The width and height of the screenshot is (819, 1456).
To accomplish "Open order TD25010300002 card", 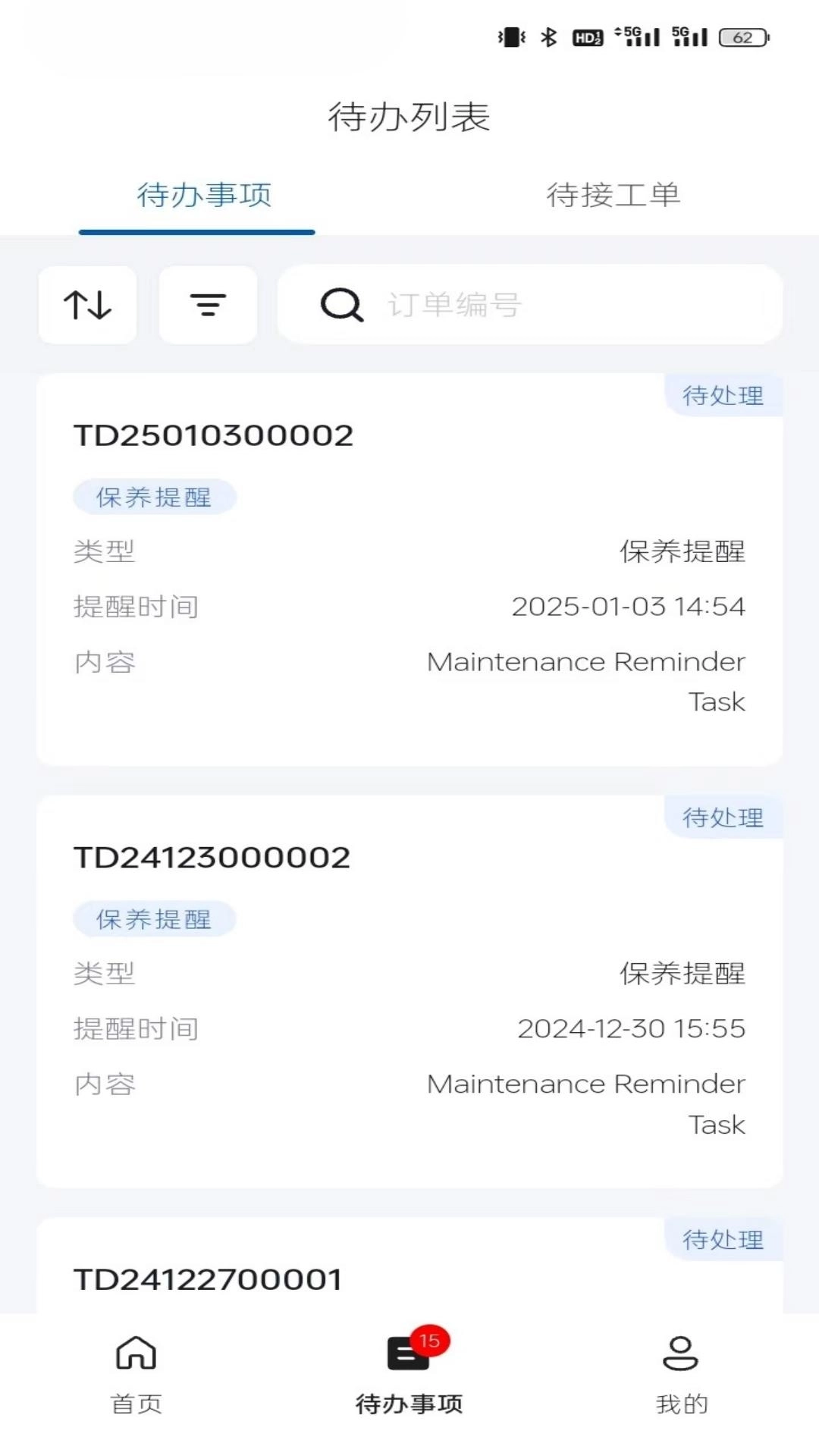I will pyautogui.click(x=409, y=569).
